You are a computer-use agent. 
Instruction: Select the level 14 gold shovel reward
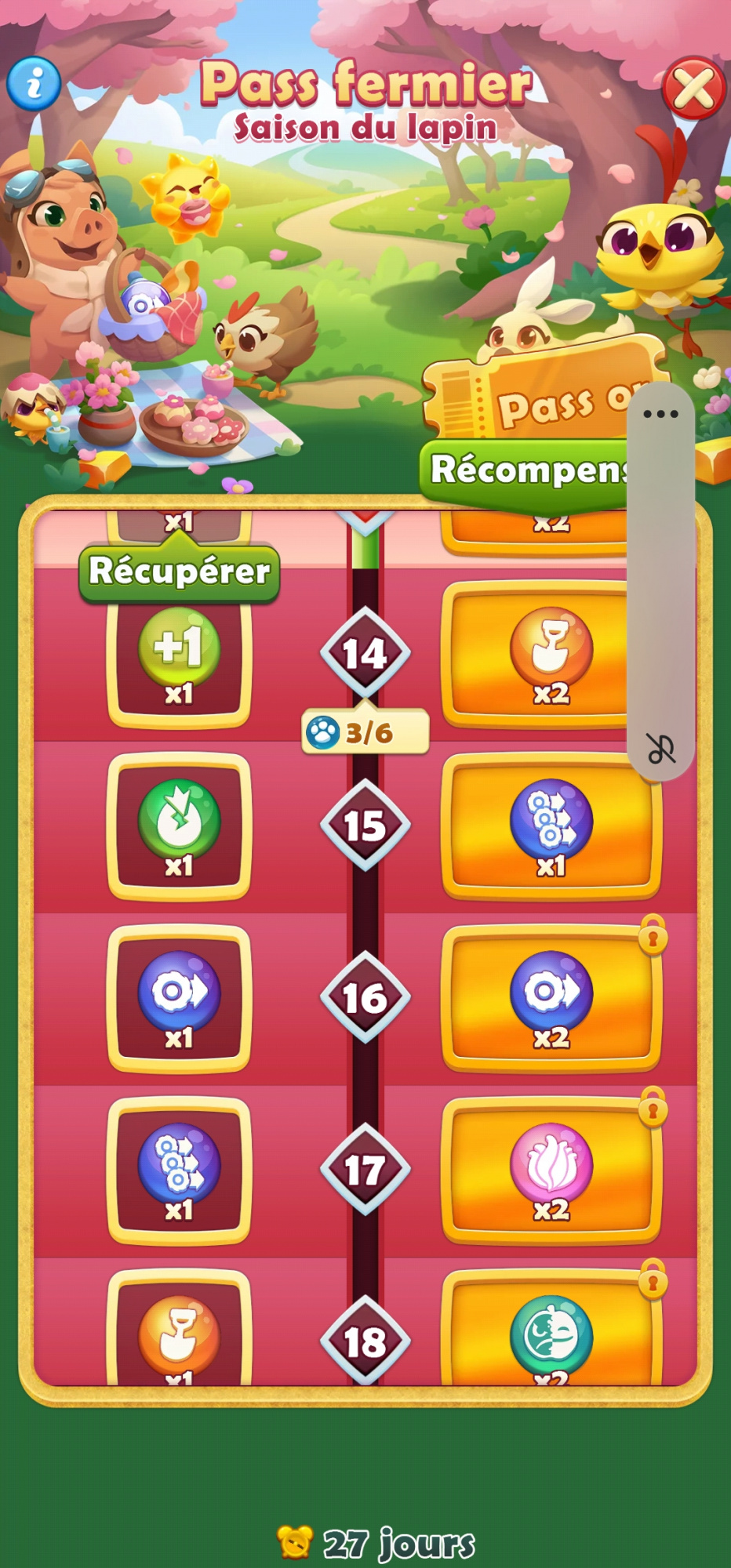pos(541,655)
